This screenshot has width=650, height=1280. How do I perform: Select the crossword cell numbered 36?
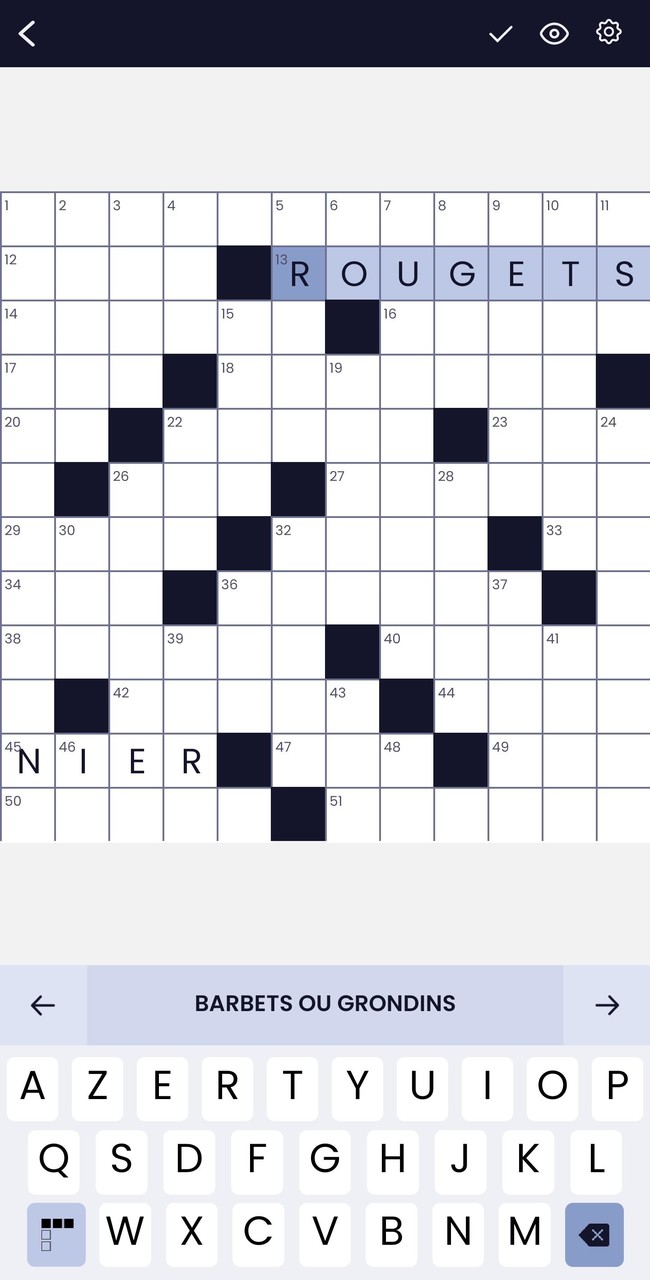click(x=245, y=598)
